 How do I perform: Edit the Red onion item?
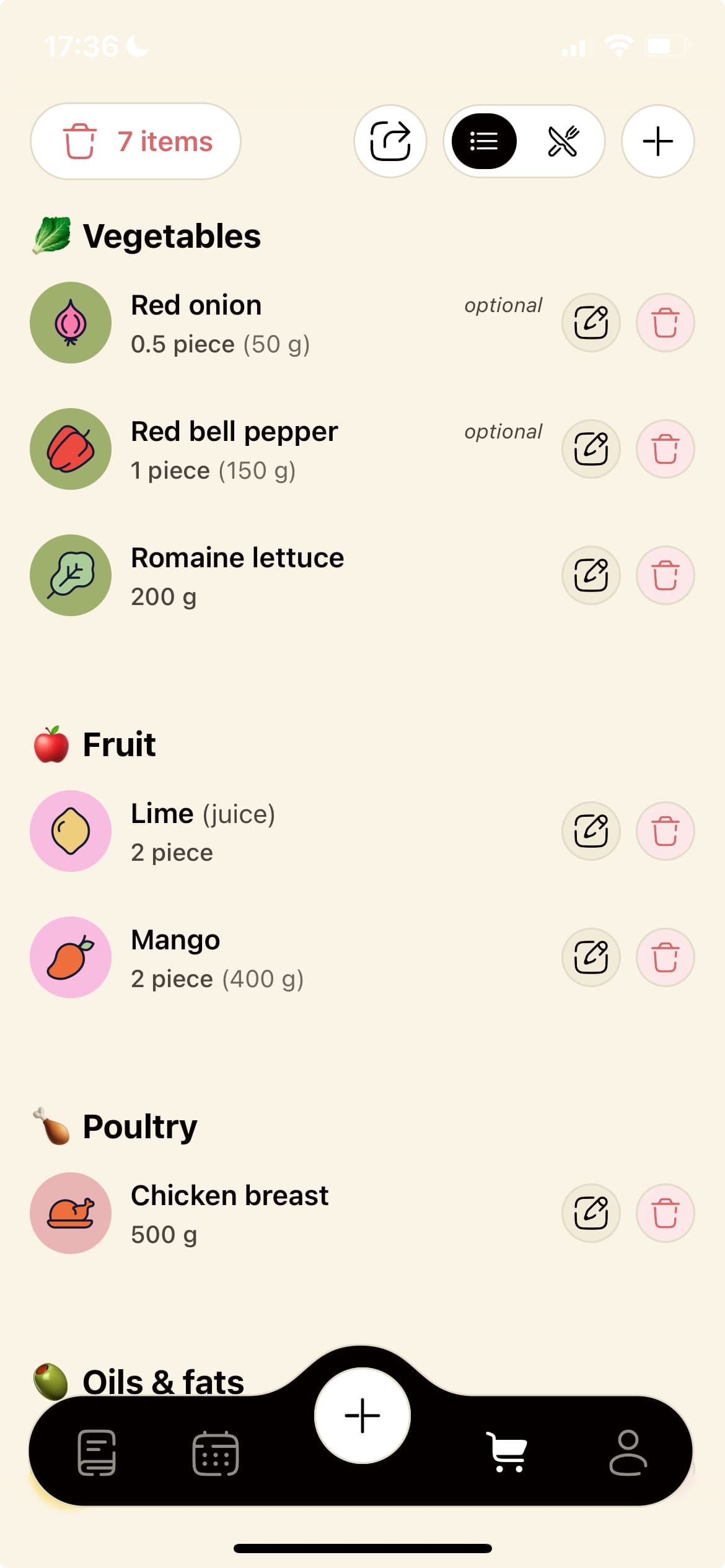(x=591, y=323)
